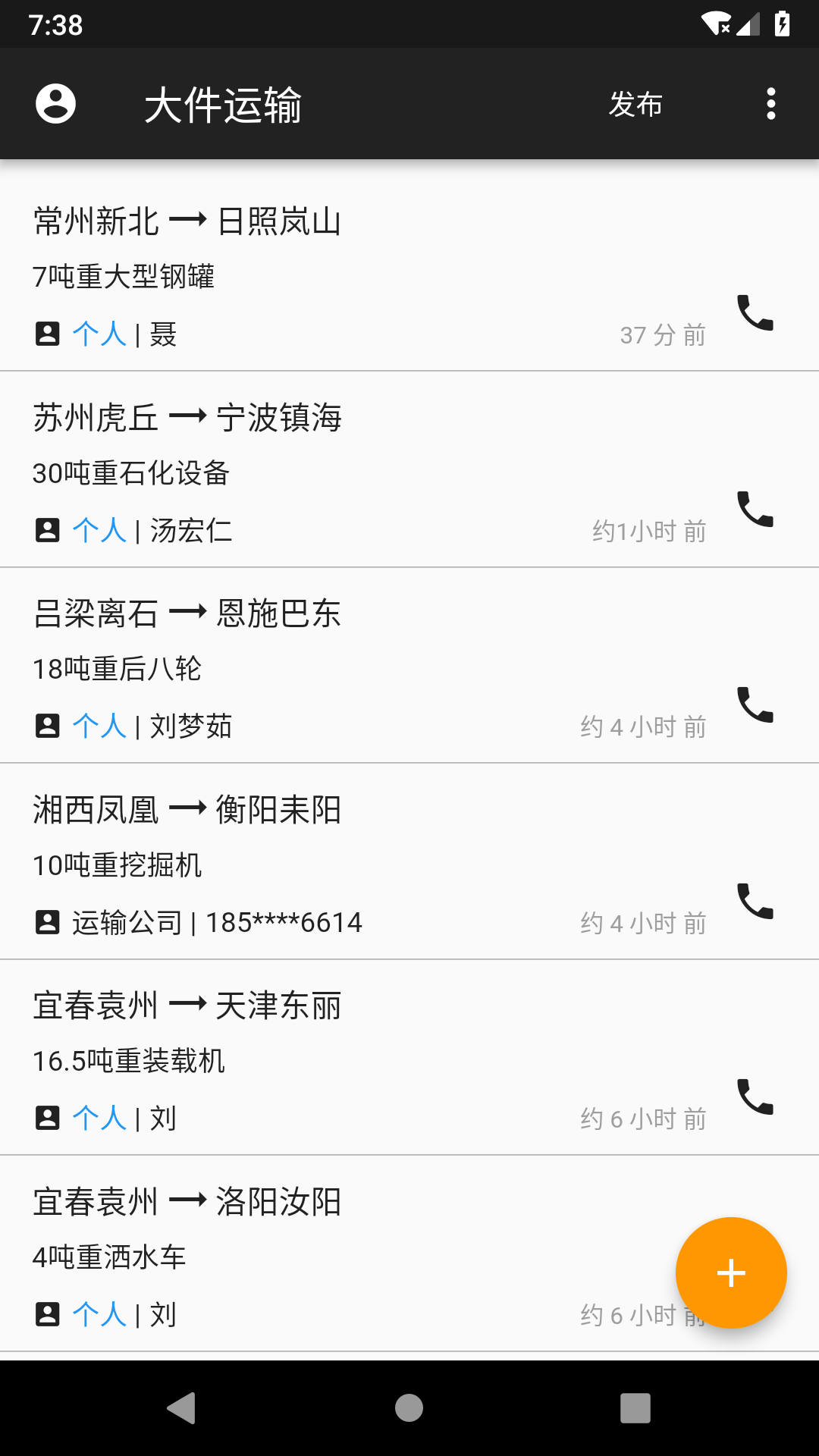
Task: Open the account profile icon in the toolbar
Action: pyautogui.click(x=58, y=104)
